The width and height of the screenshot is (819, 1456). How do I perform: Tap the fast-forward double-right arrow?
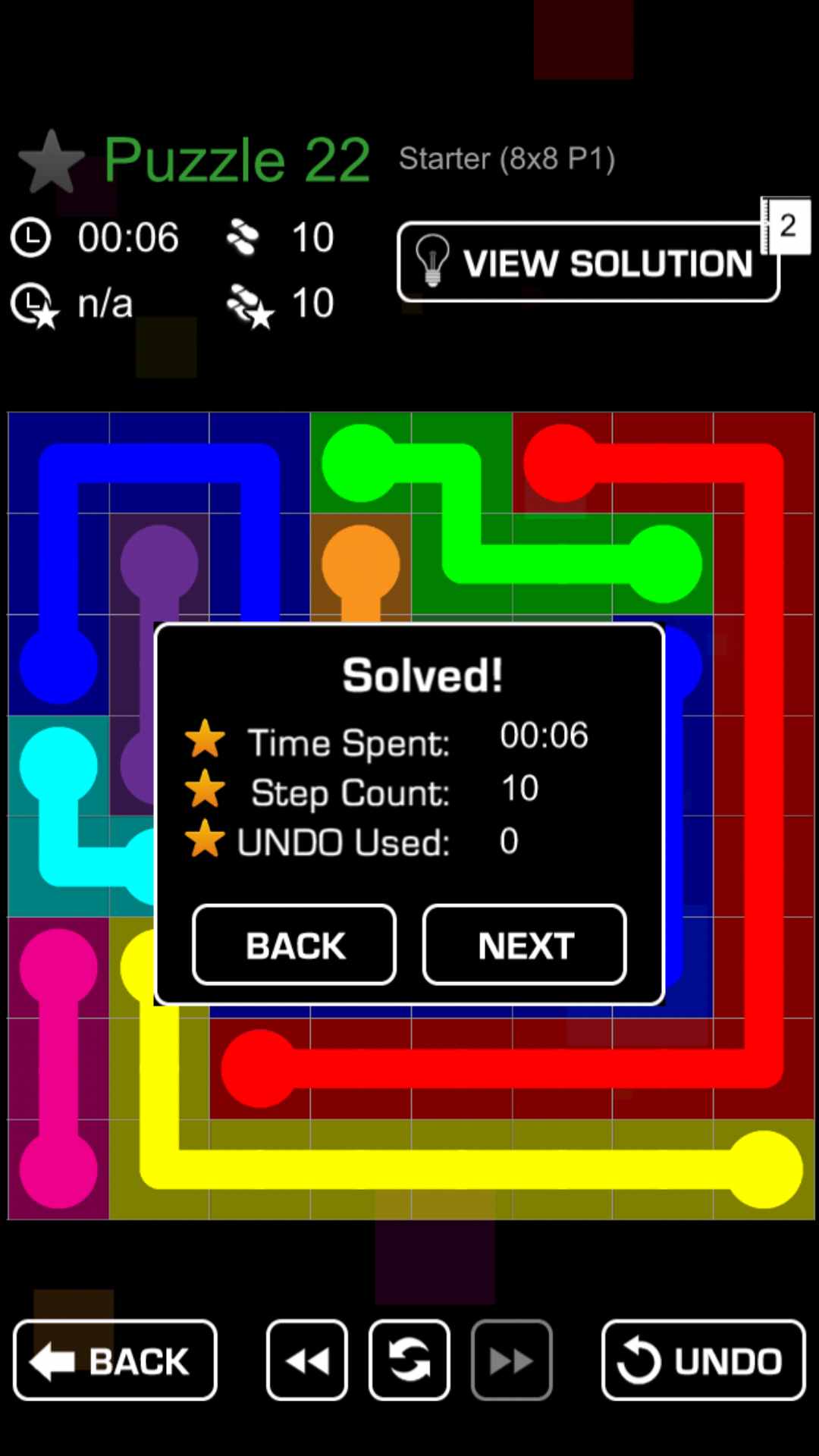[x=511, y=1360]
